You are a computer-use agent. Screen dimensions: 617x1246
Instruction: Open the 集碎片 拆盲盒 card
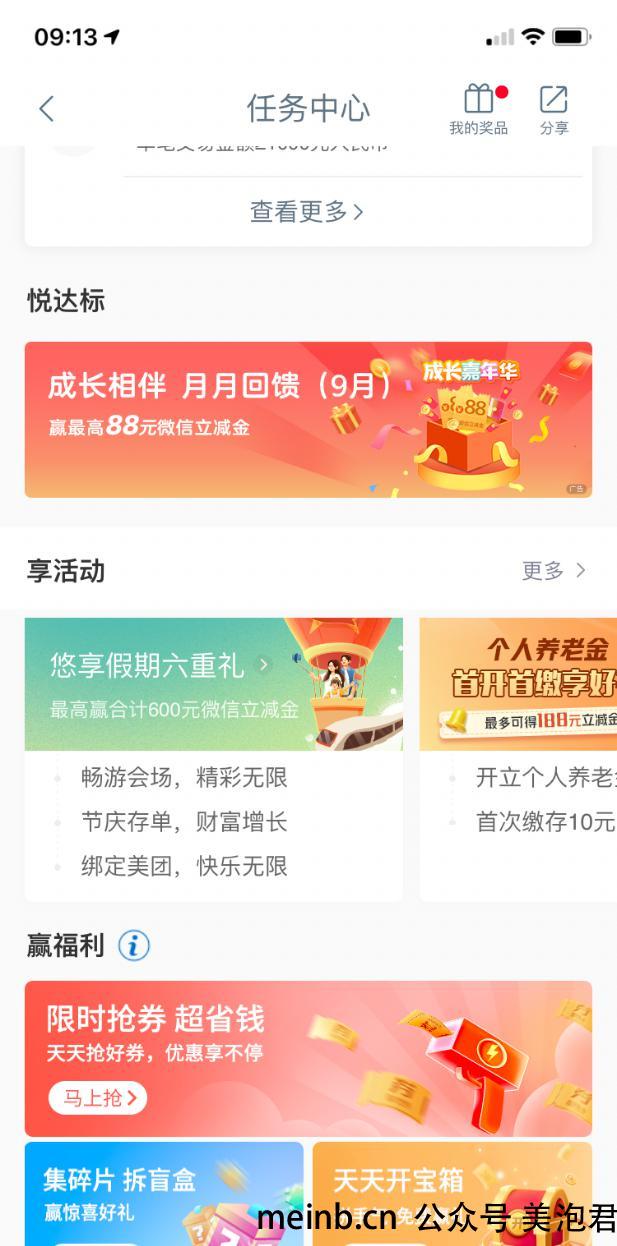[164, 1193]
